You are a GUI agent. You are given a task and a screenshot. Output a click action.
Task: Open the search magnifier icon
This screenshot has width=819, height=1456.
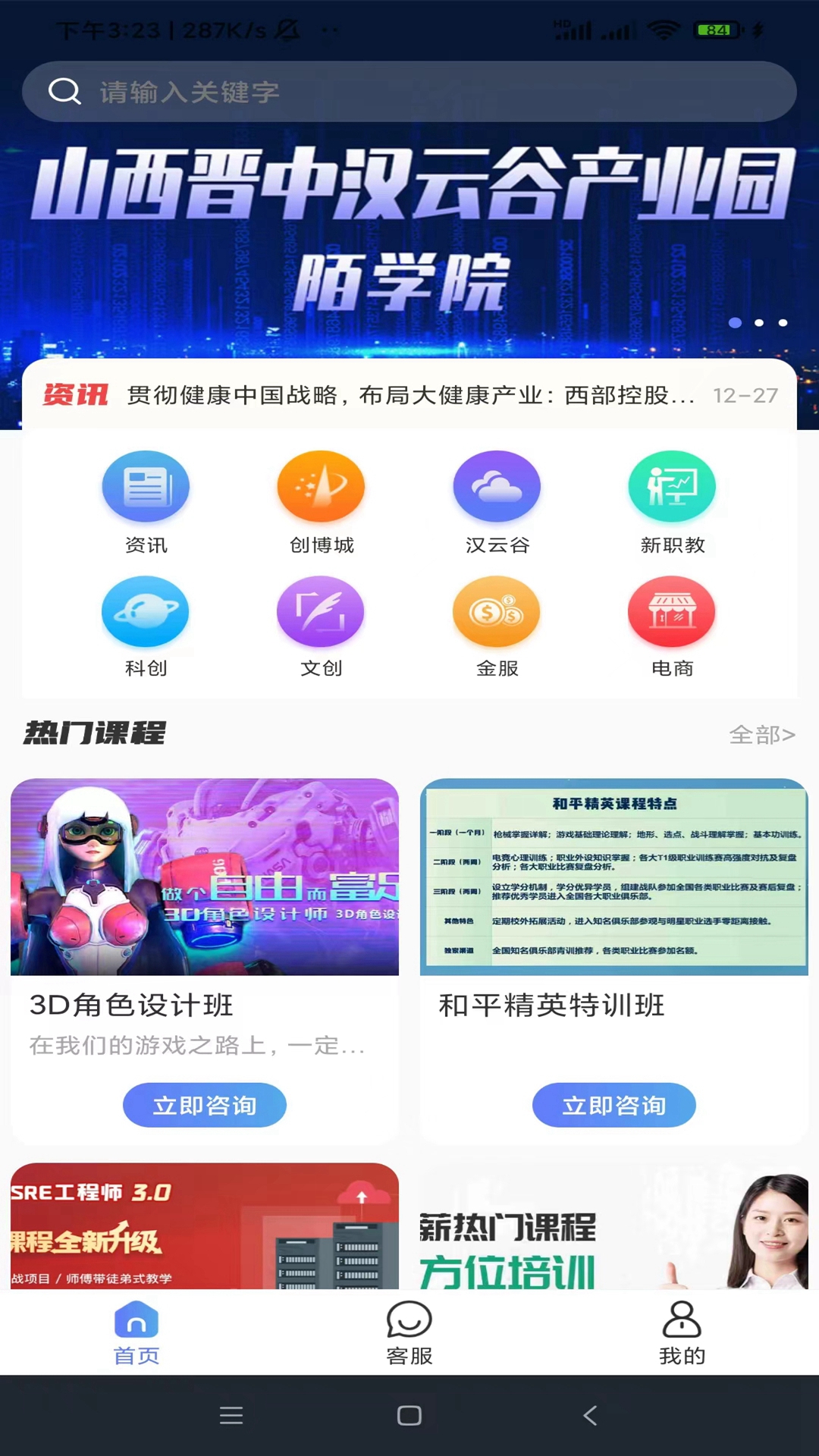[65, 91]
